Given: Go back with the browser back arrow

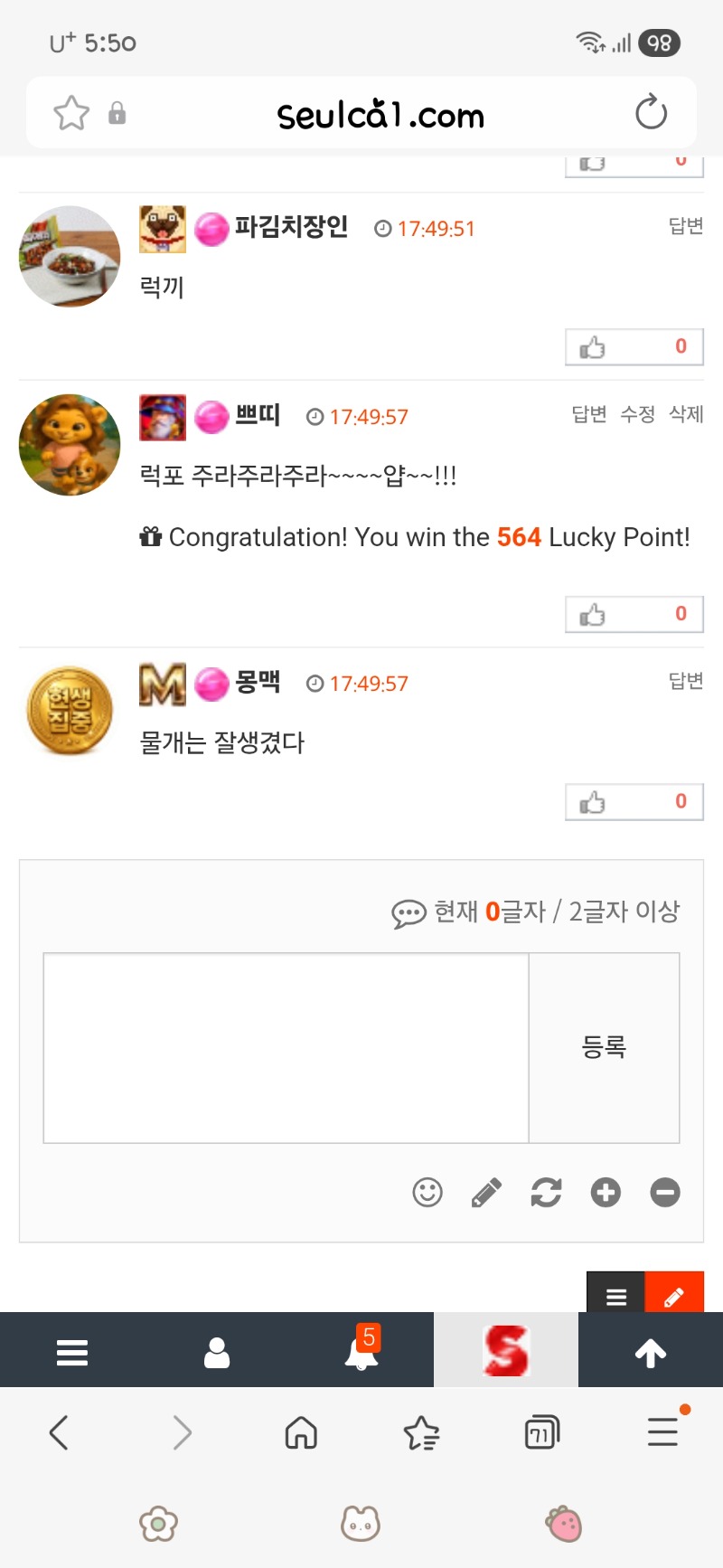Looking at the screenshot, I should [x=60, y=1432].
